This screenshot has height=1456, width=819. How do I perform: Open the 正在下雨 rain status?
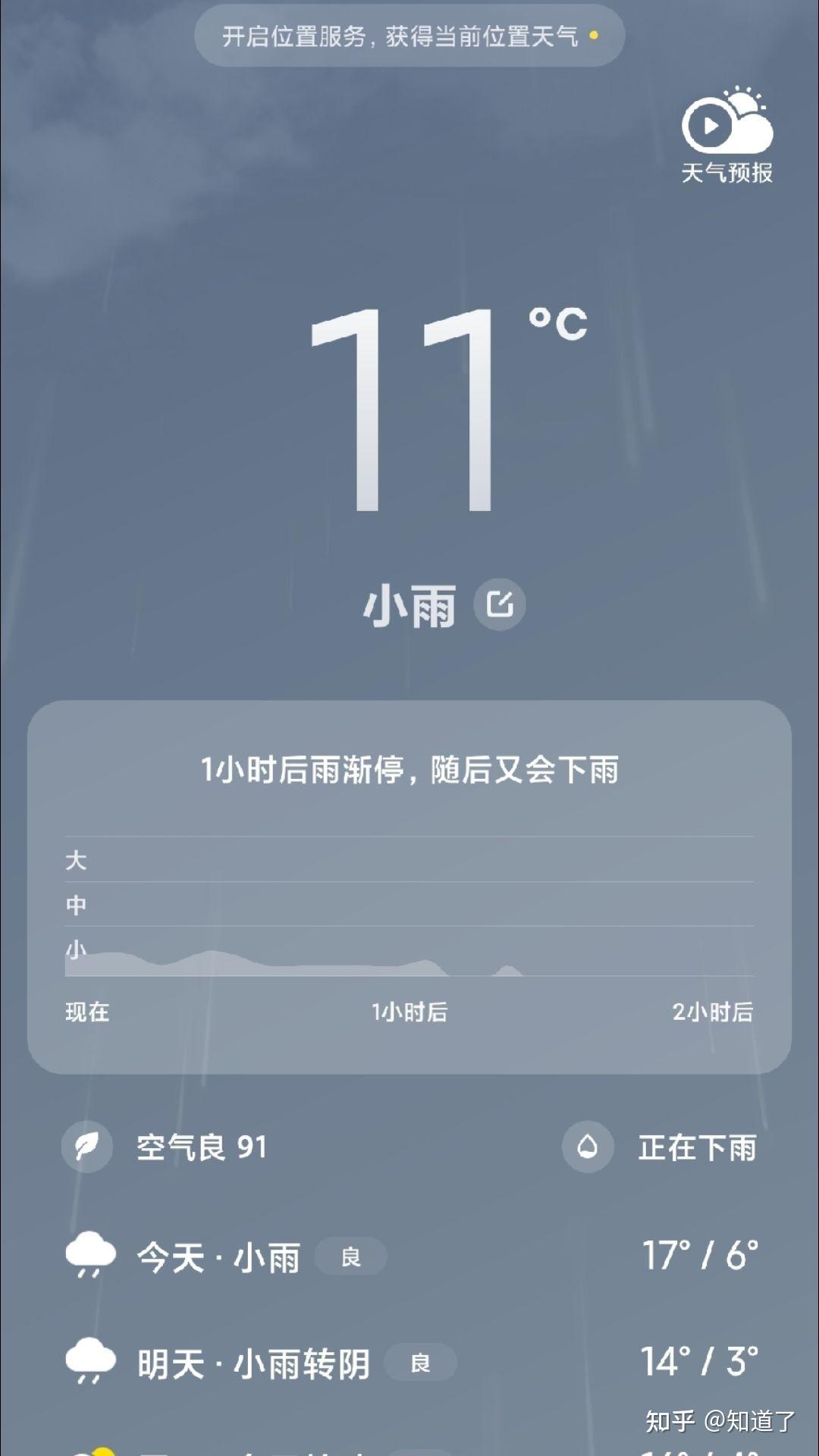[x=660, y=1147]
